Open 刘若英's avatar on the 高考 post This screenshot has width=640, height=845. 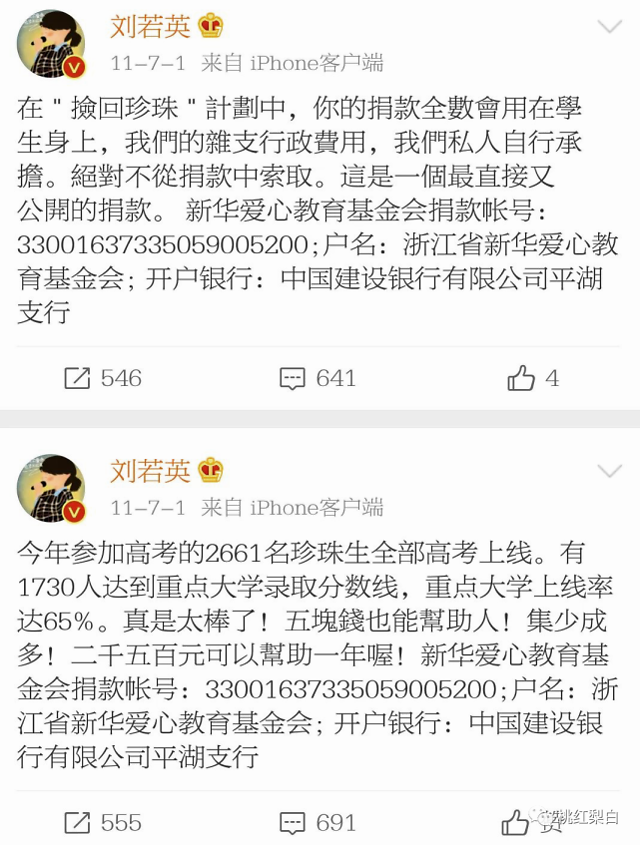point(51,489)
